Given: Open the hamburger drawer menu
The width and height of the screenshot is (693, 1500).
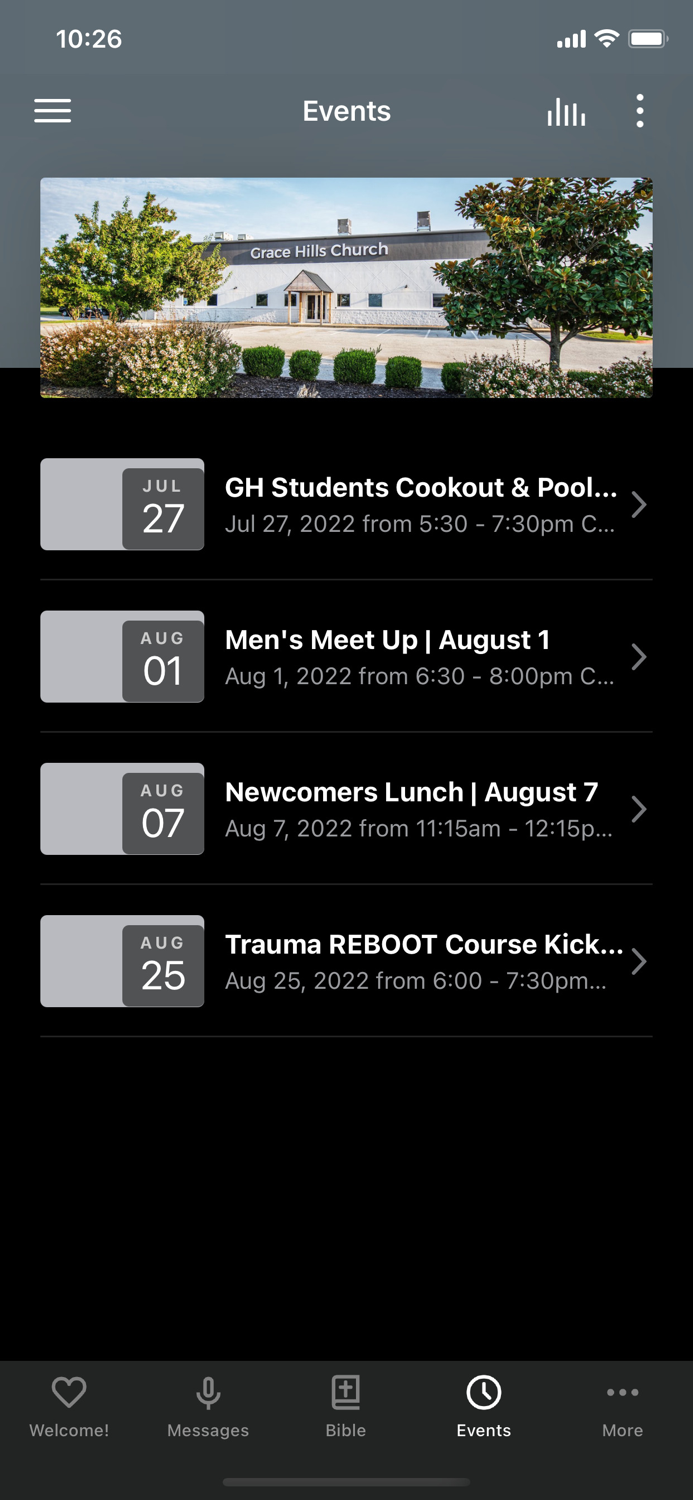Looking at the screenshot, I should [53, 111].
